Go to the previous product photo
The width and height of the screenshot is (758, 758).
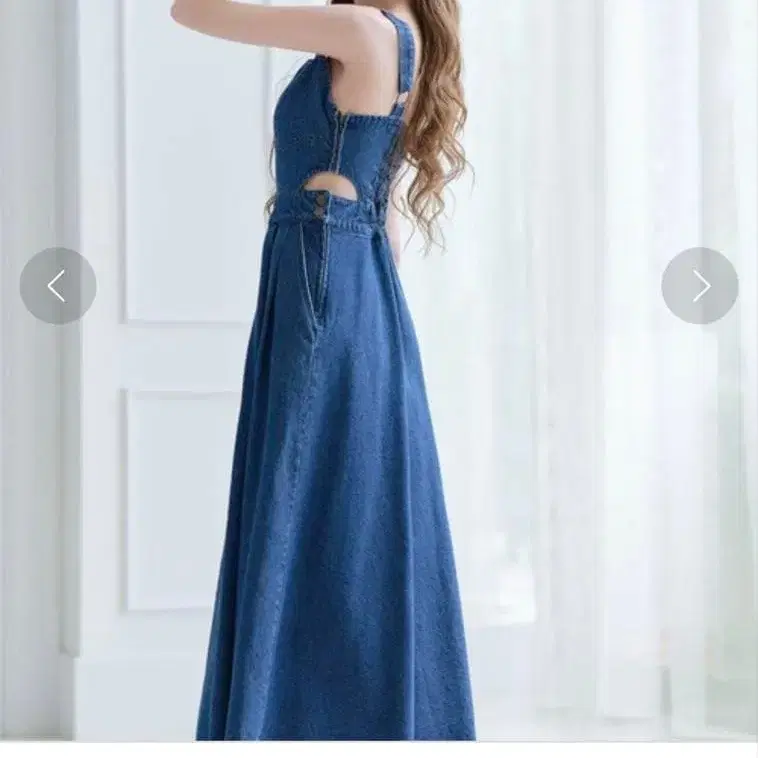pyautogui.click(x=58, y=286)
